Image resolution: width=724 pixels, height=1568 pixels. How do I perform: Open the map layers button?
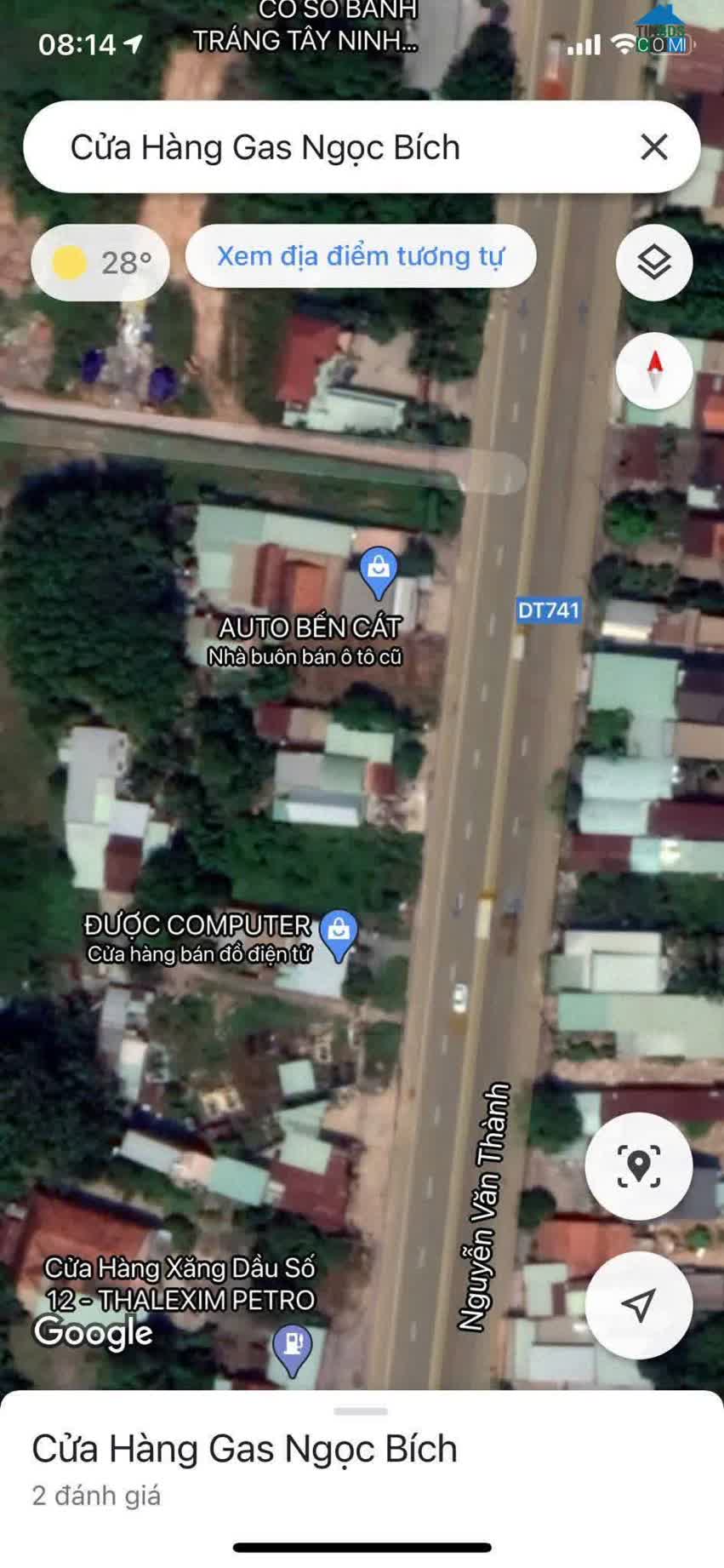pos(654,262)
